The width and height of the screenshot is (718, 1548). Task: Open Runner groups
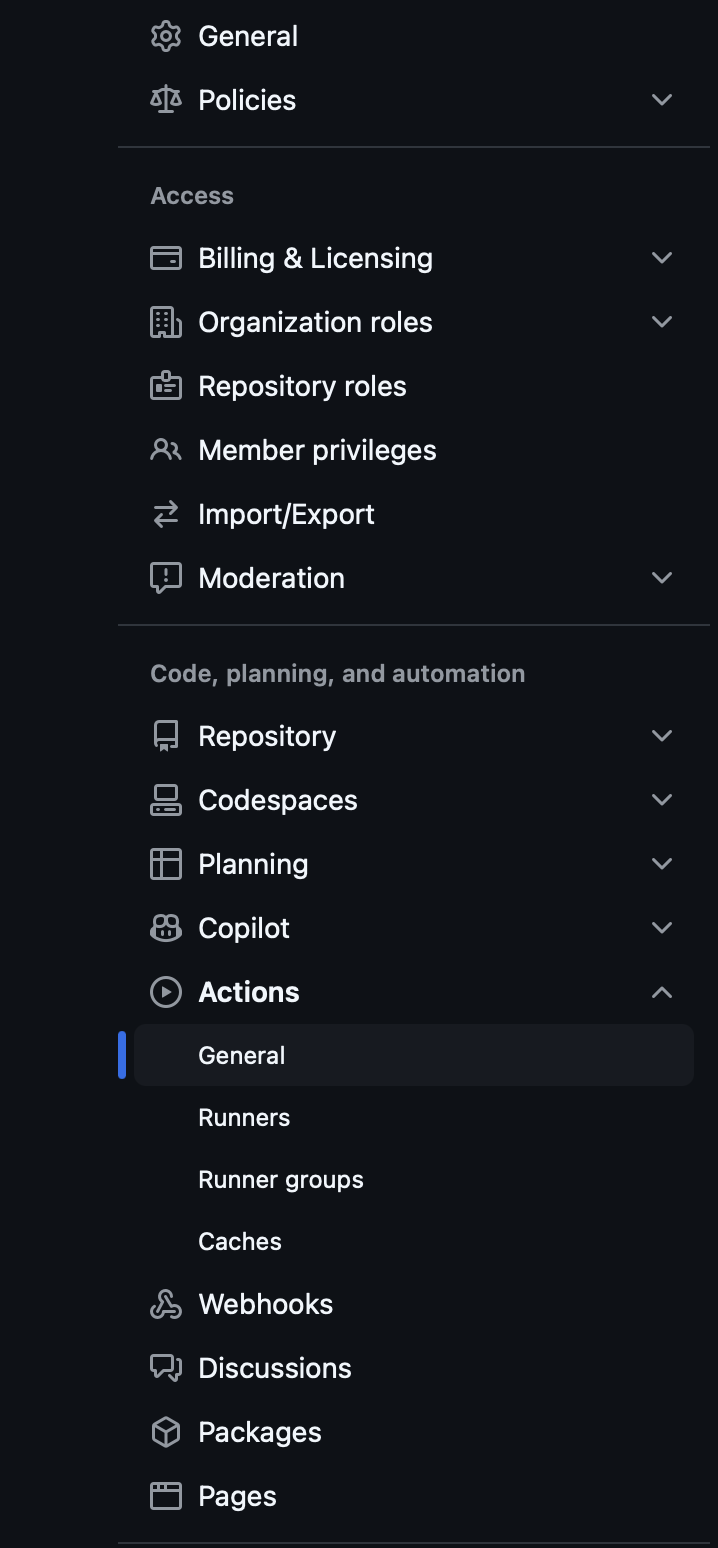413,1179
